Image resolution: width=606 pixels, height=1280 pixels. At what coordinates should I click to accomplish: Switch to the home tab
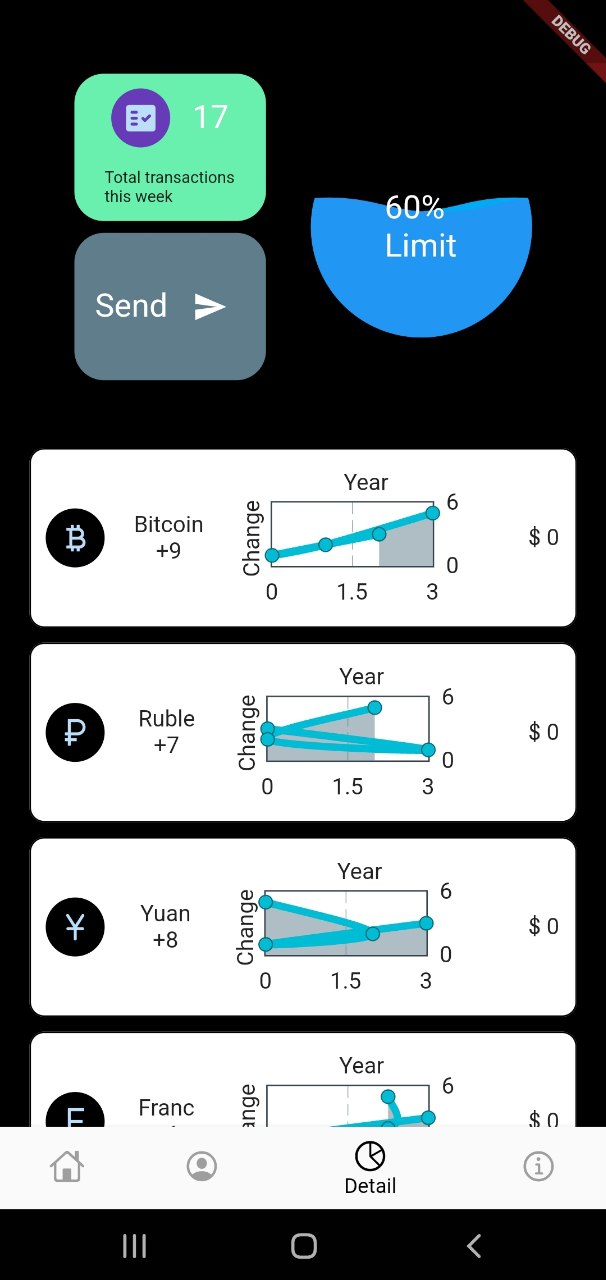tap(67, 1166)
